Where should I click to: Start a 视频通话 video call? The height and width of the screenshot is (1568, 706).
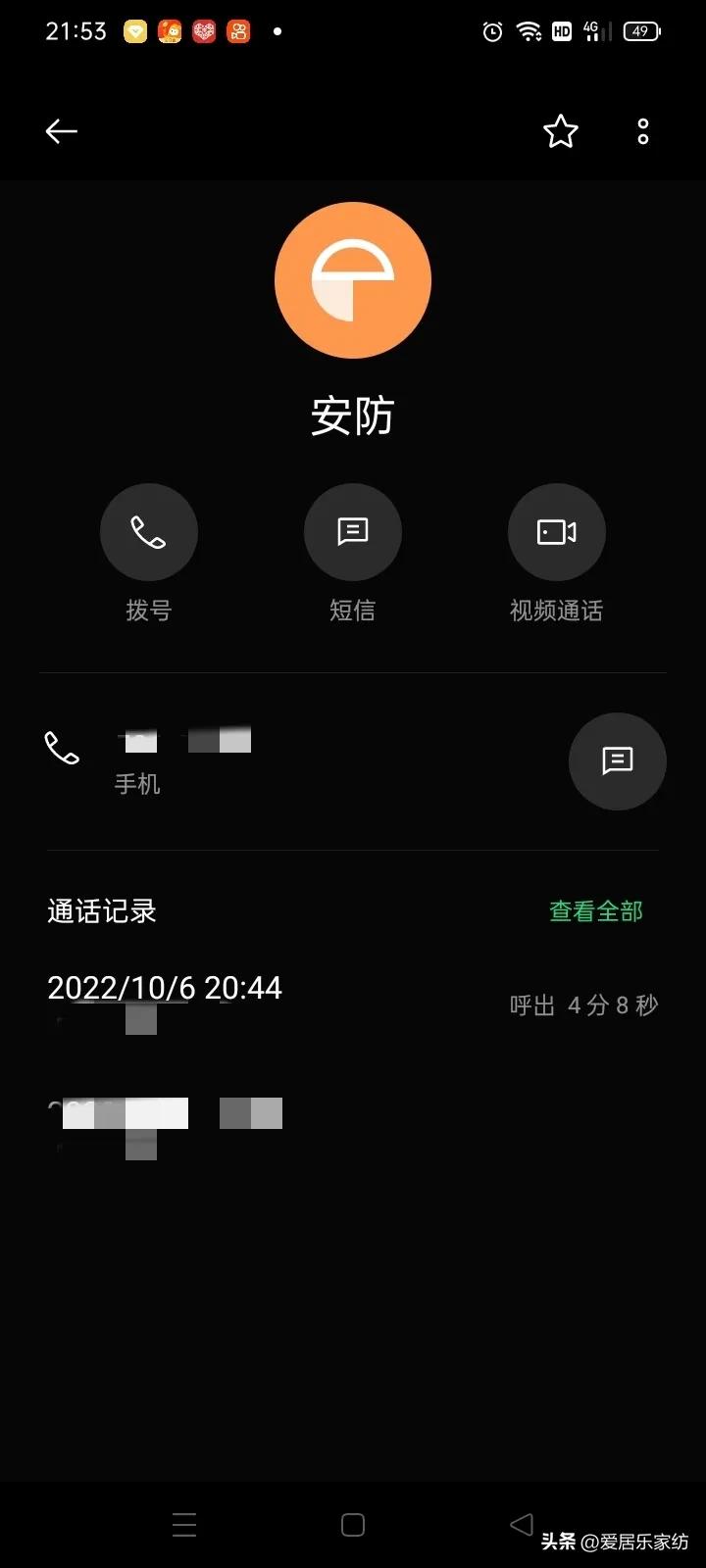tap(556, 532)
